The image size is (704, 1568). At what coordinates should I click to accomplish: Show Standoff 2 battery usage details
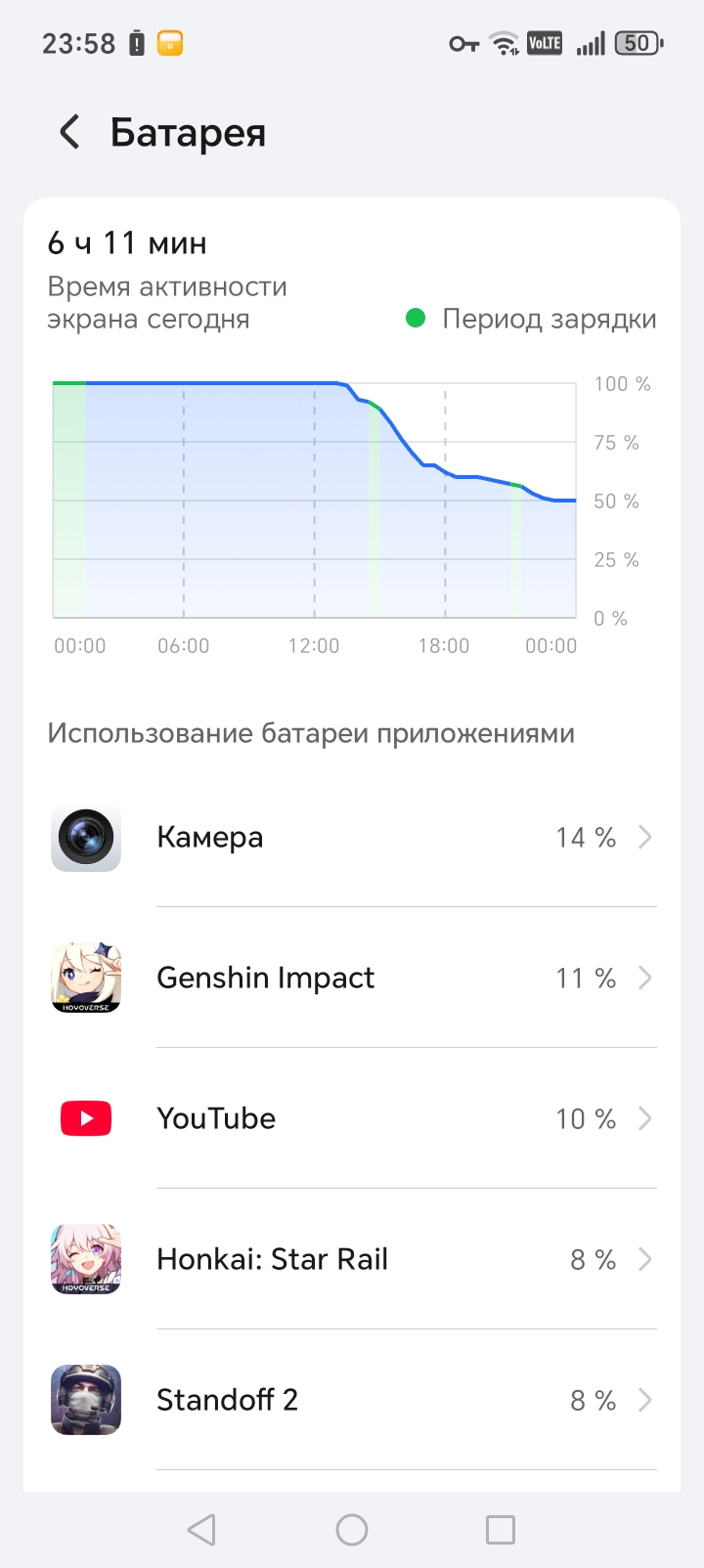coord(352,1401)
